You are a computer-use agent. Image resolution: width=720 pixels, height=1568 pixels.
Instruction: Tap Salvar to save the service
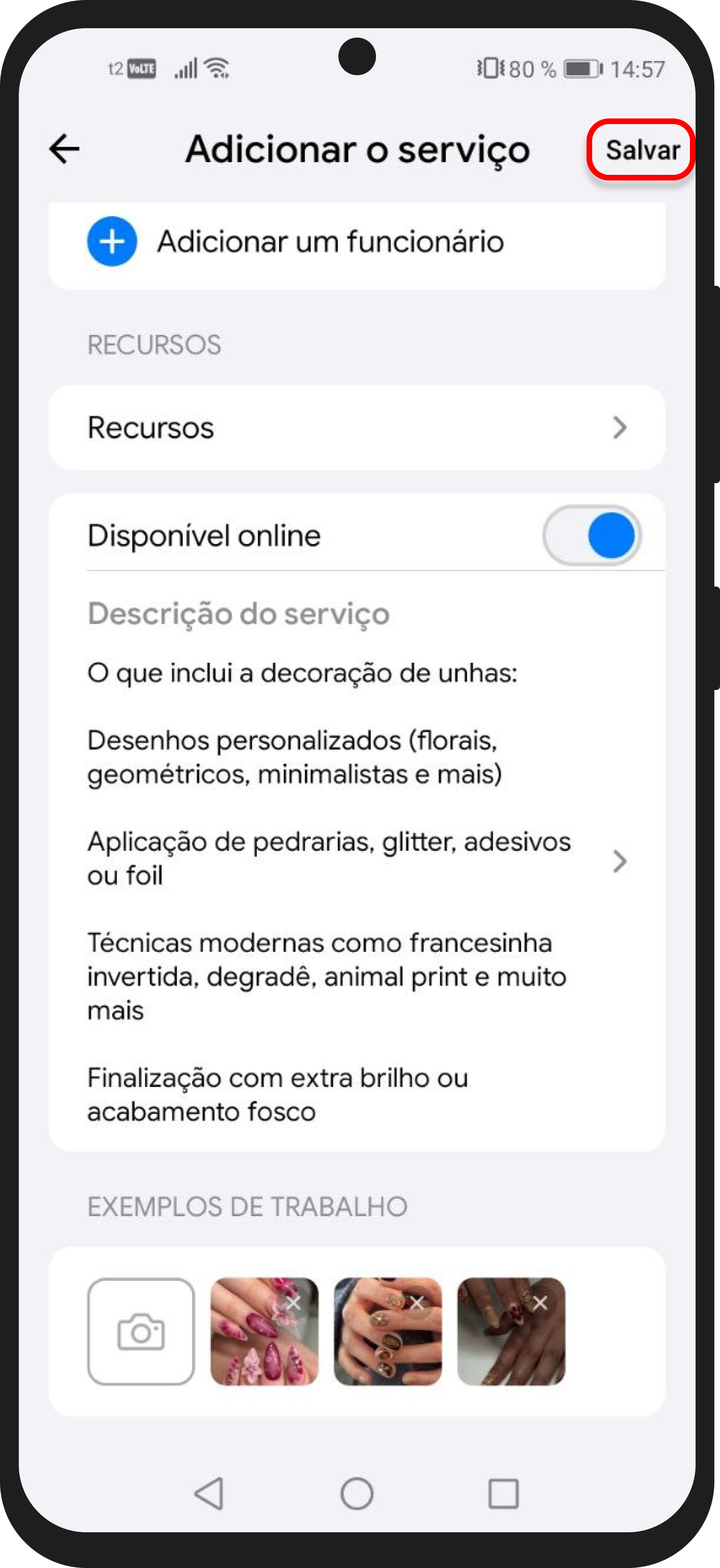pos(642,150)
